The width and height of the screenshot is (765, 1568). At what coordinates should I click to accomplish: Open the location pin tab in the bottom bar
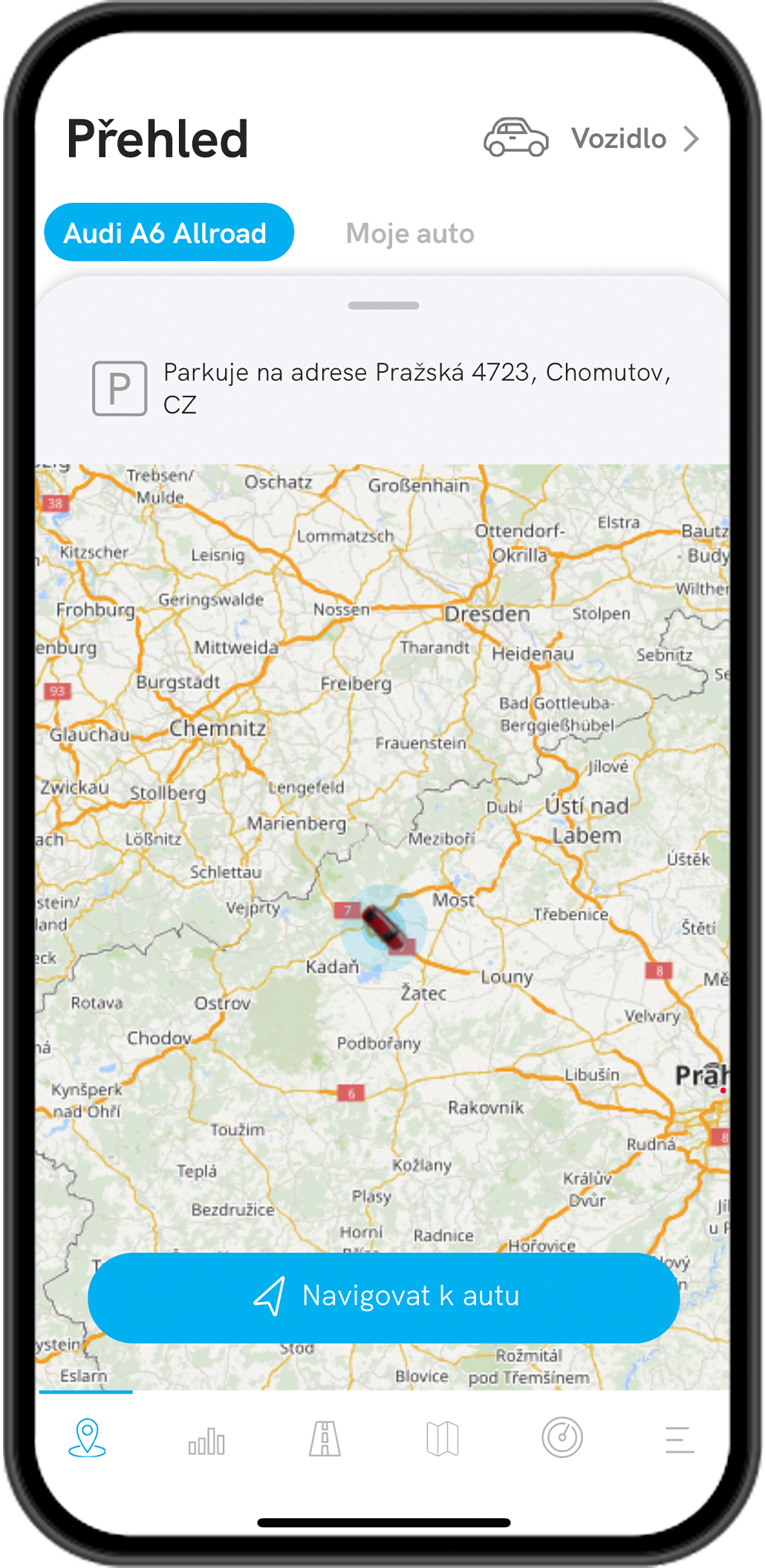[x=87, y=1437]
